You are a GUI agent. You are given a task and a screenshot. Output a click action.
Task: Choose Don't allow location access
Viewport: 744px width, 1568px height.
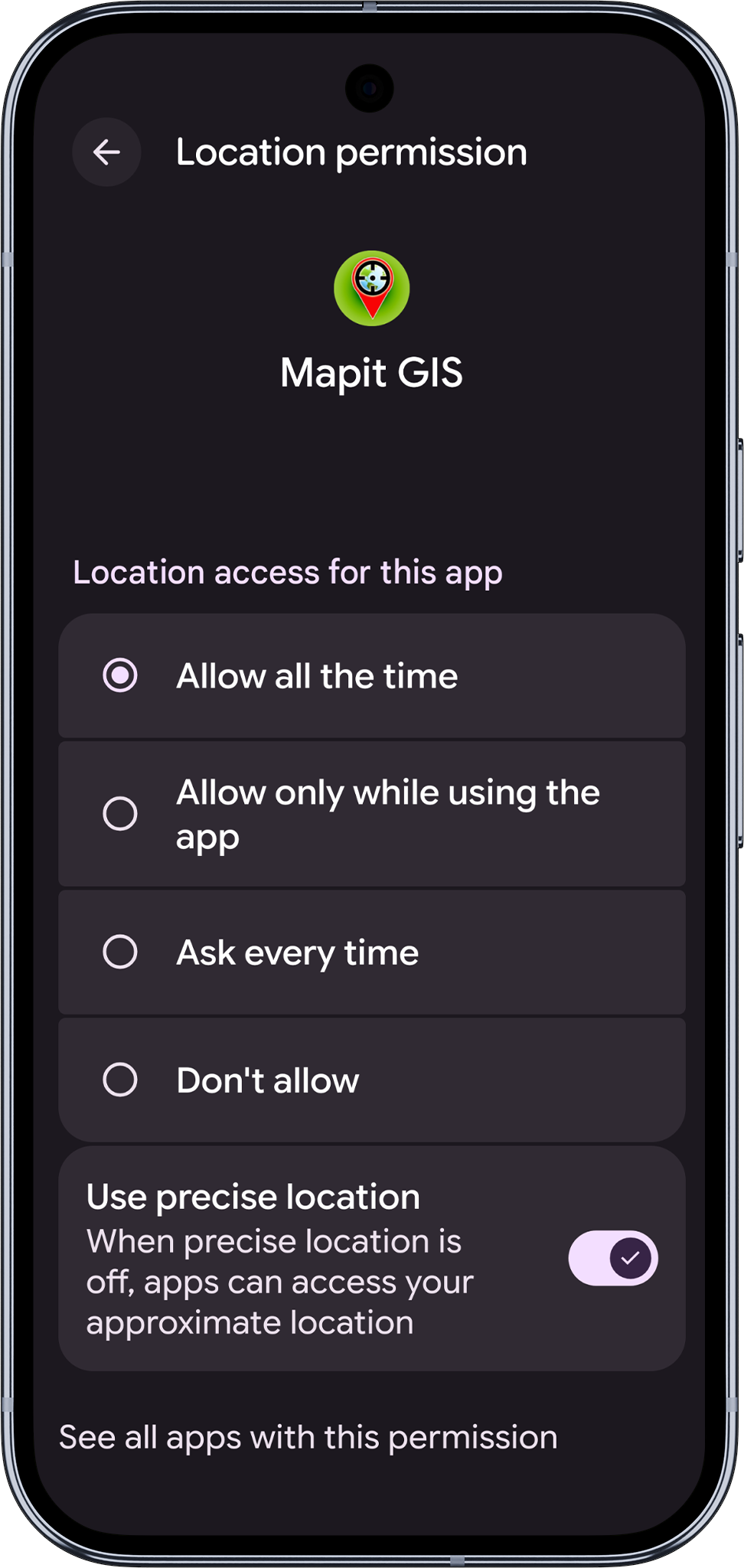[120, 1080]
